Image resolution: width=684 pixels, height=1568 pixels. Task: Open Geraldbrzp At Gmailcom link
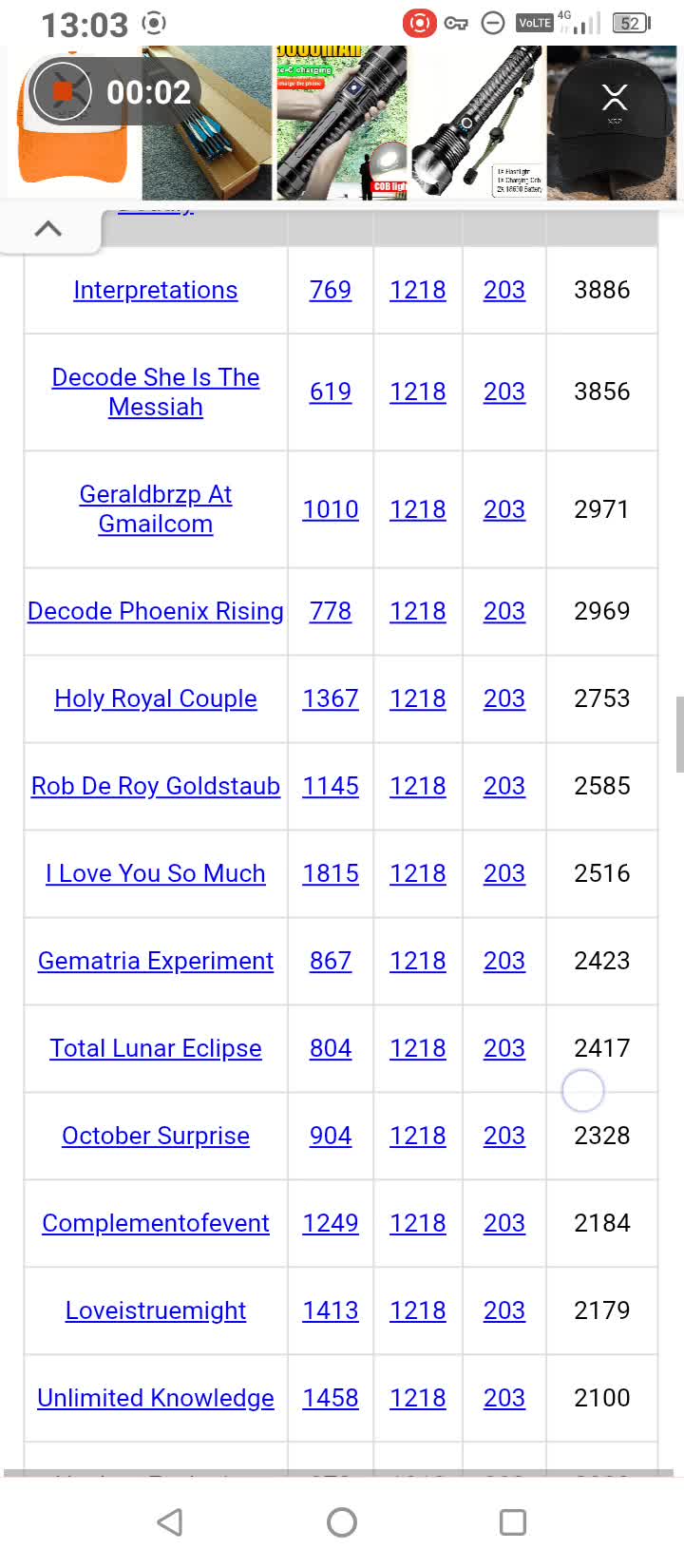point(156,509)
